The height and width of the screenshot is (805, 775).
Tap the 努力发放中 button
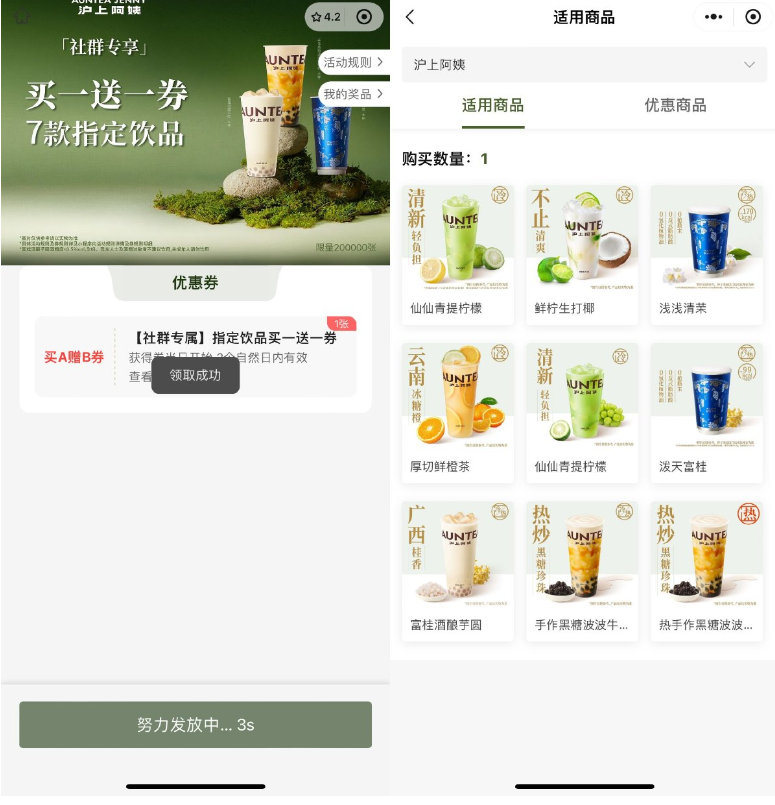coord(195,724)
